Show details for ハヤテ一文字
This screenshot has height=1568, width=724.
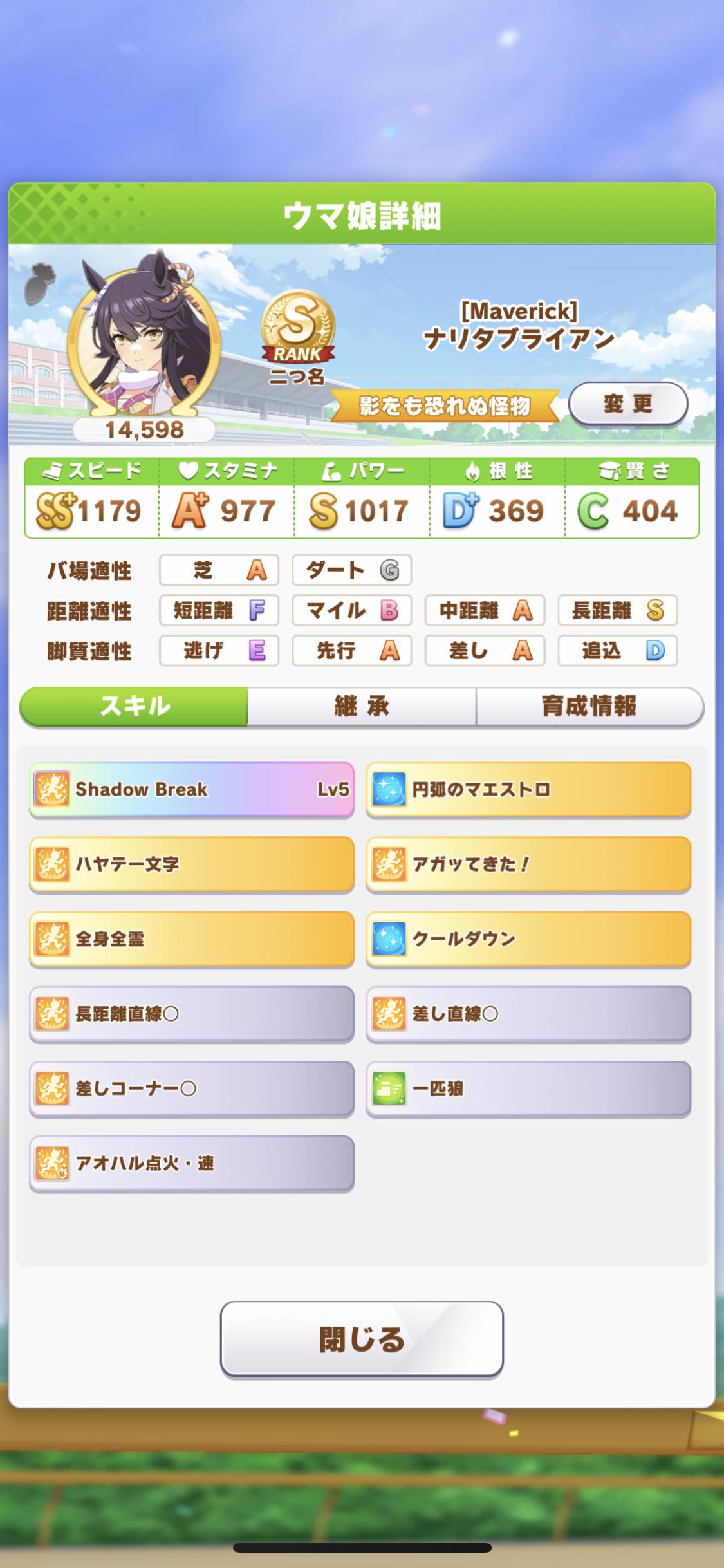(192, 864)
